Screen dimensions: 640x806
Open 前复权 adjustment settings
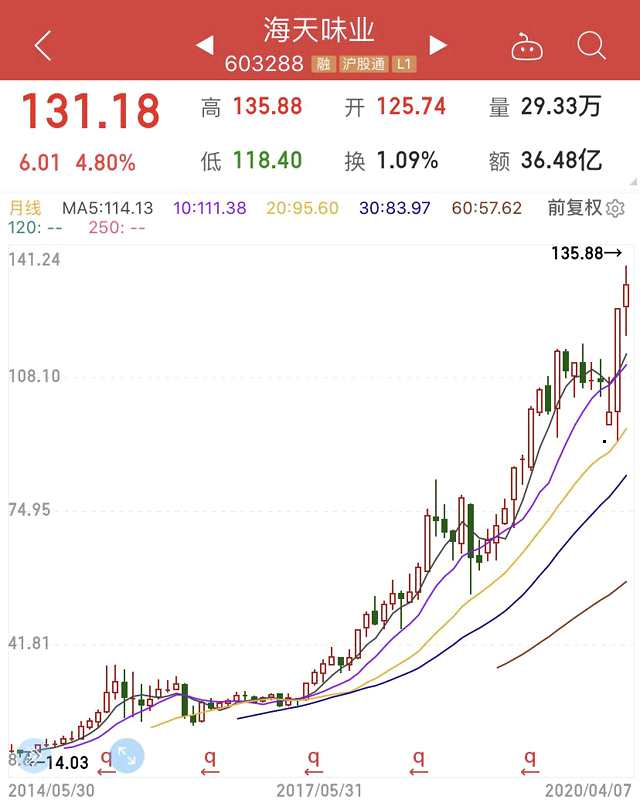tap(585, 208)
